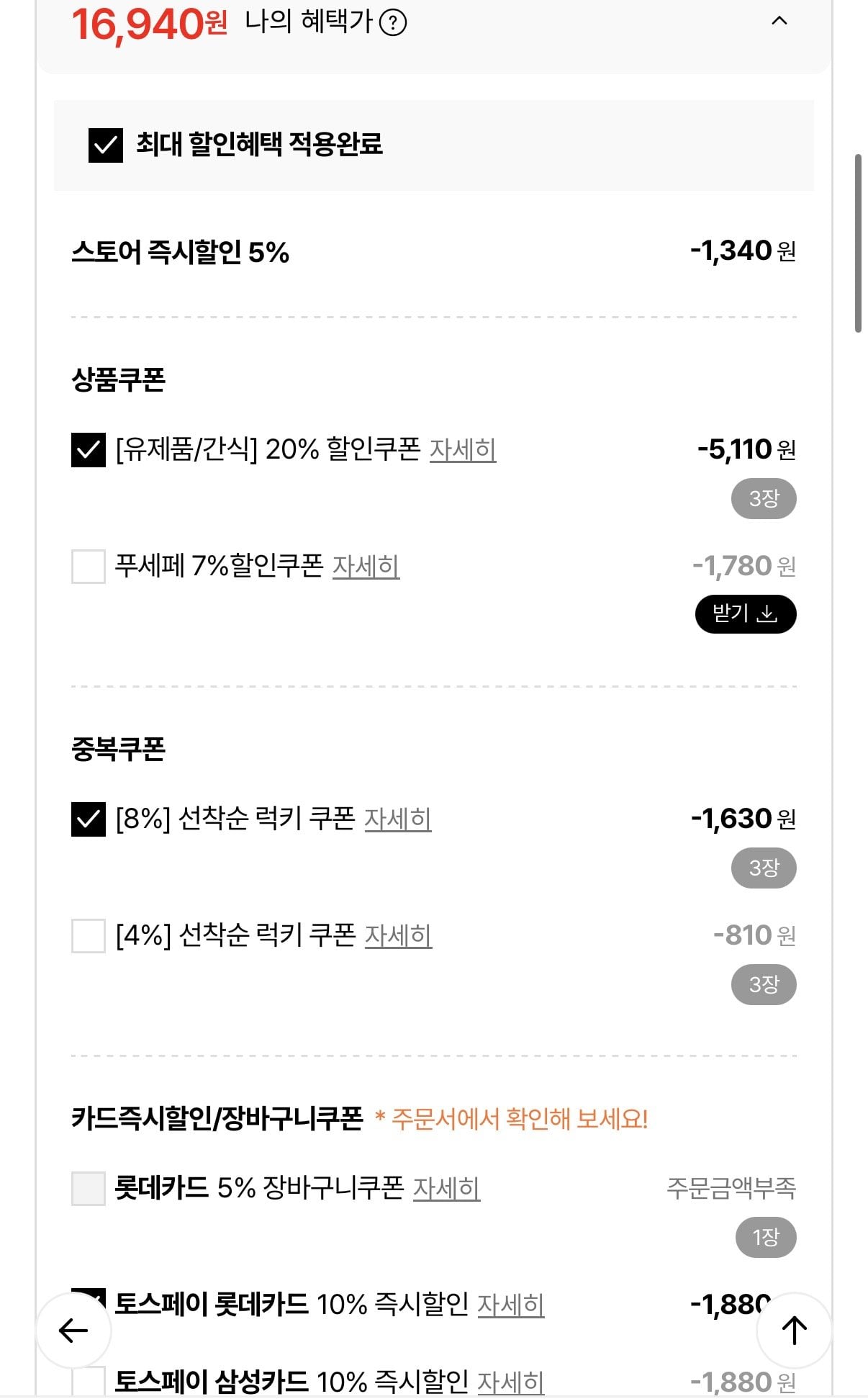
Task: Open 자세히 for the [8%] lucky coupon
Action: [x=399, y=819]
